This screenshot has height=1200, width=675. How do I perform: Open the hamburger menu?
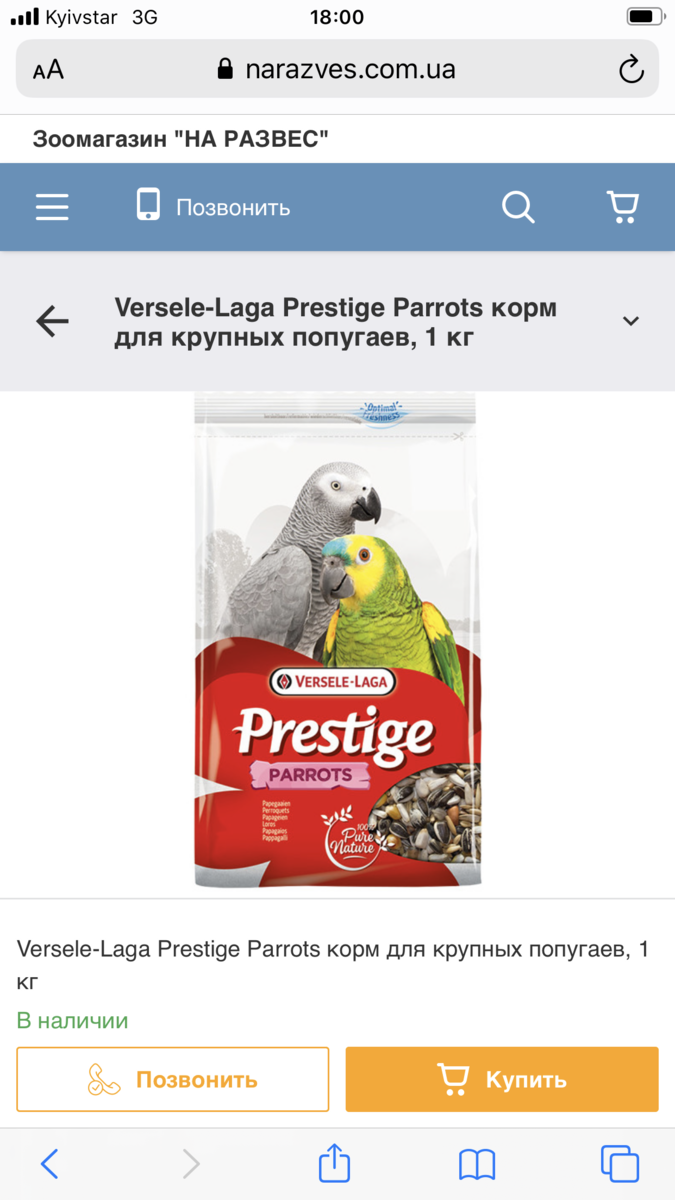(52, 207)
